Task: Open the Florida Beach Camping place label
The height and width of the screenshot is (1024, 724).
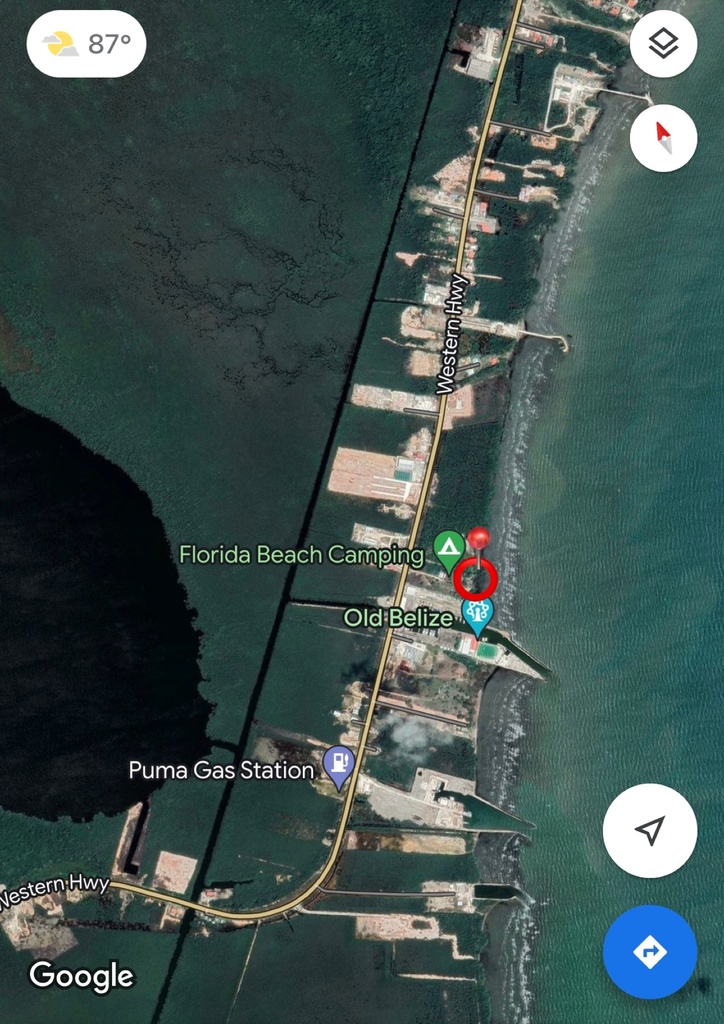Action: tap(301, 555)
